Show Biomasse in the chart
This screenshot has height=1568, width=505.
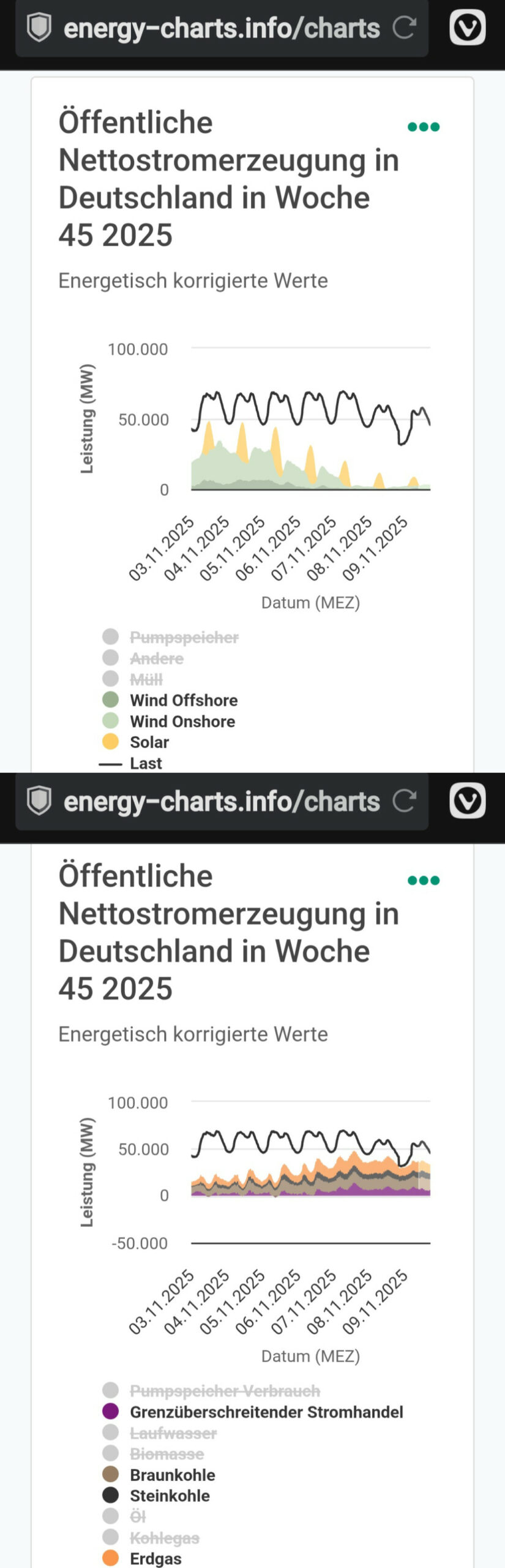(x=166, y=1454)
